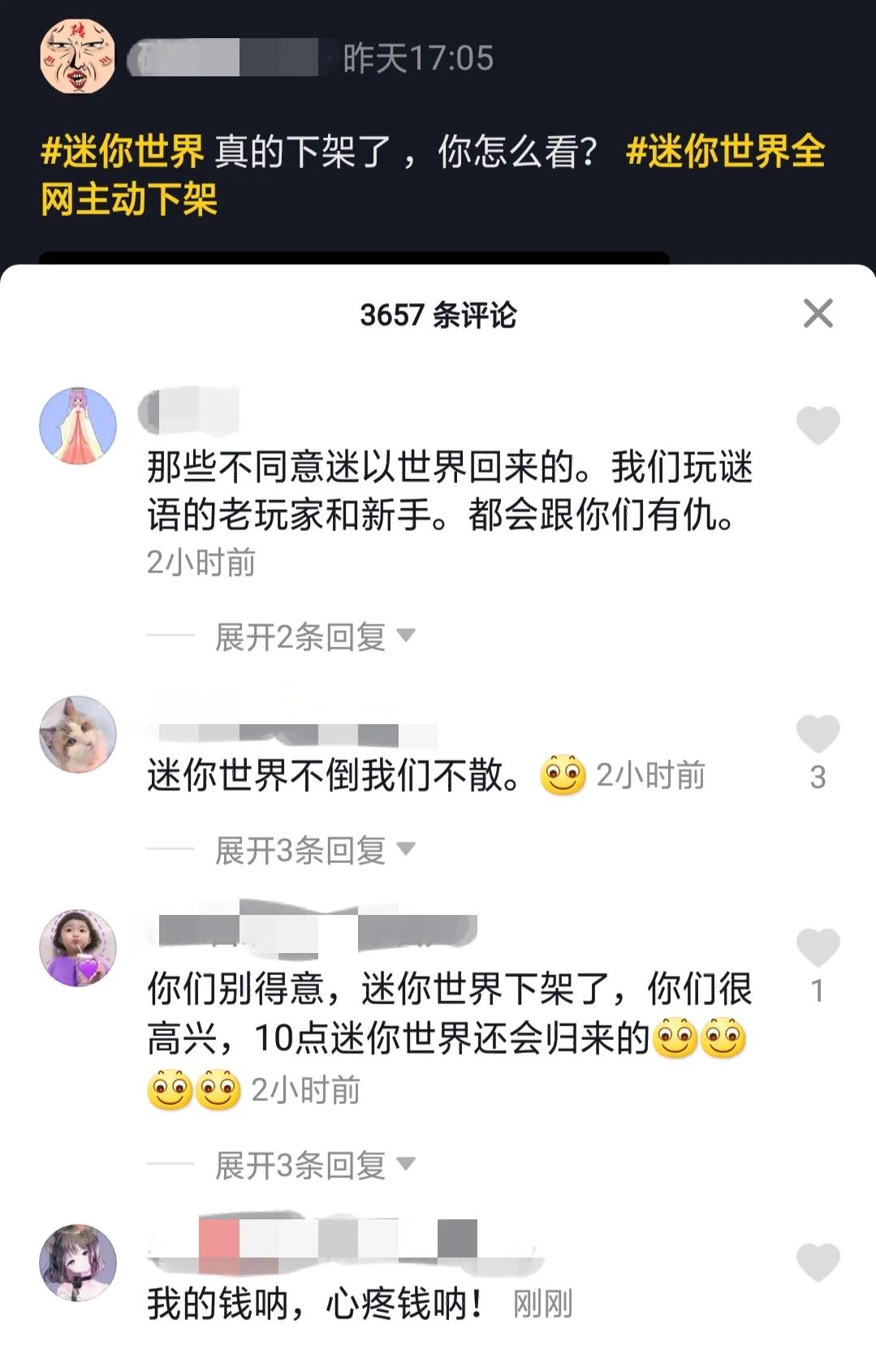Screen dimensions: 876x1372
Task: Close the 3657 条评论 comments panel
Action: (x=818, y=313)
